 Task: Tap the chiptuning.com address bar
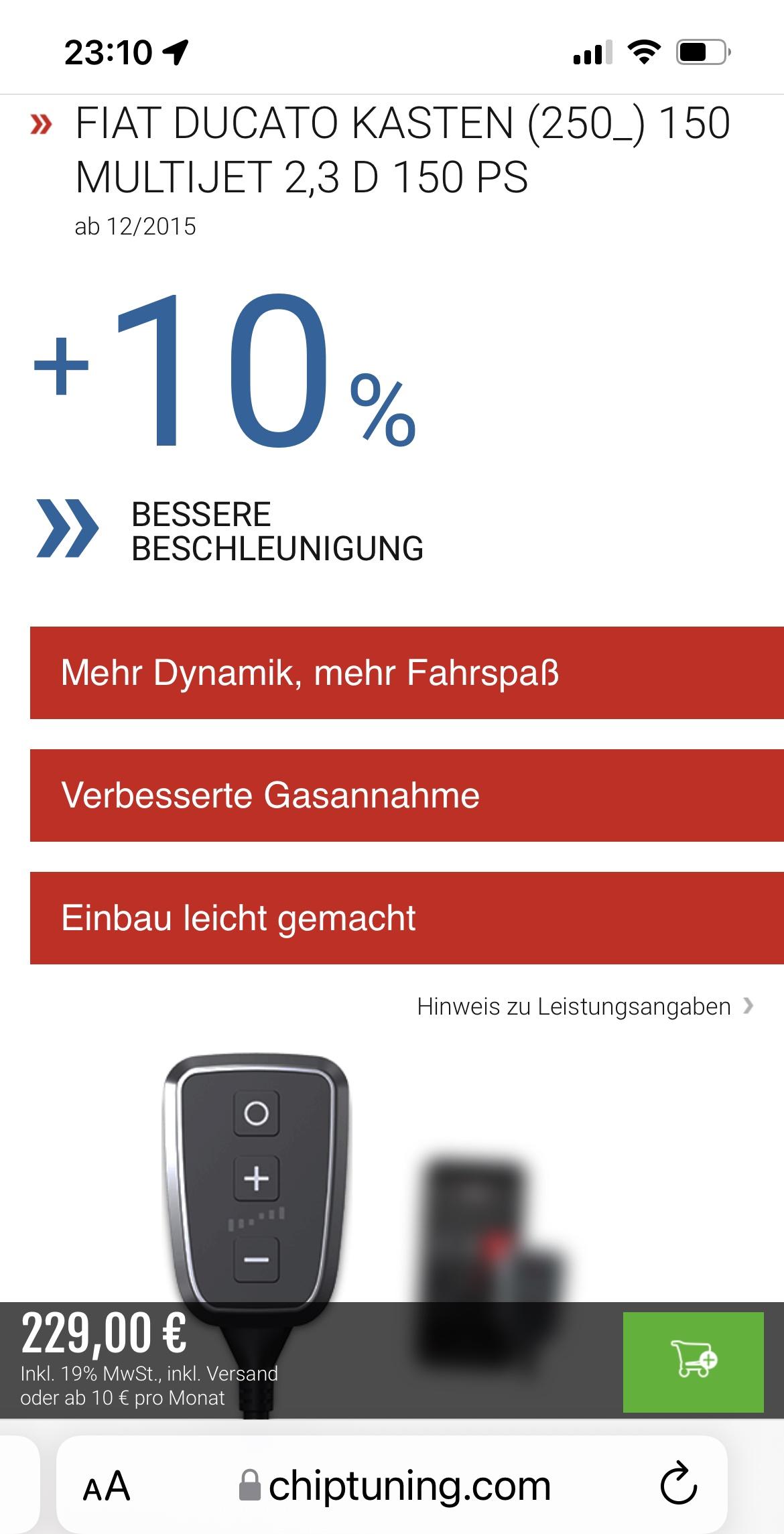pyautogui.click(x=395, y=1486)
